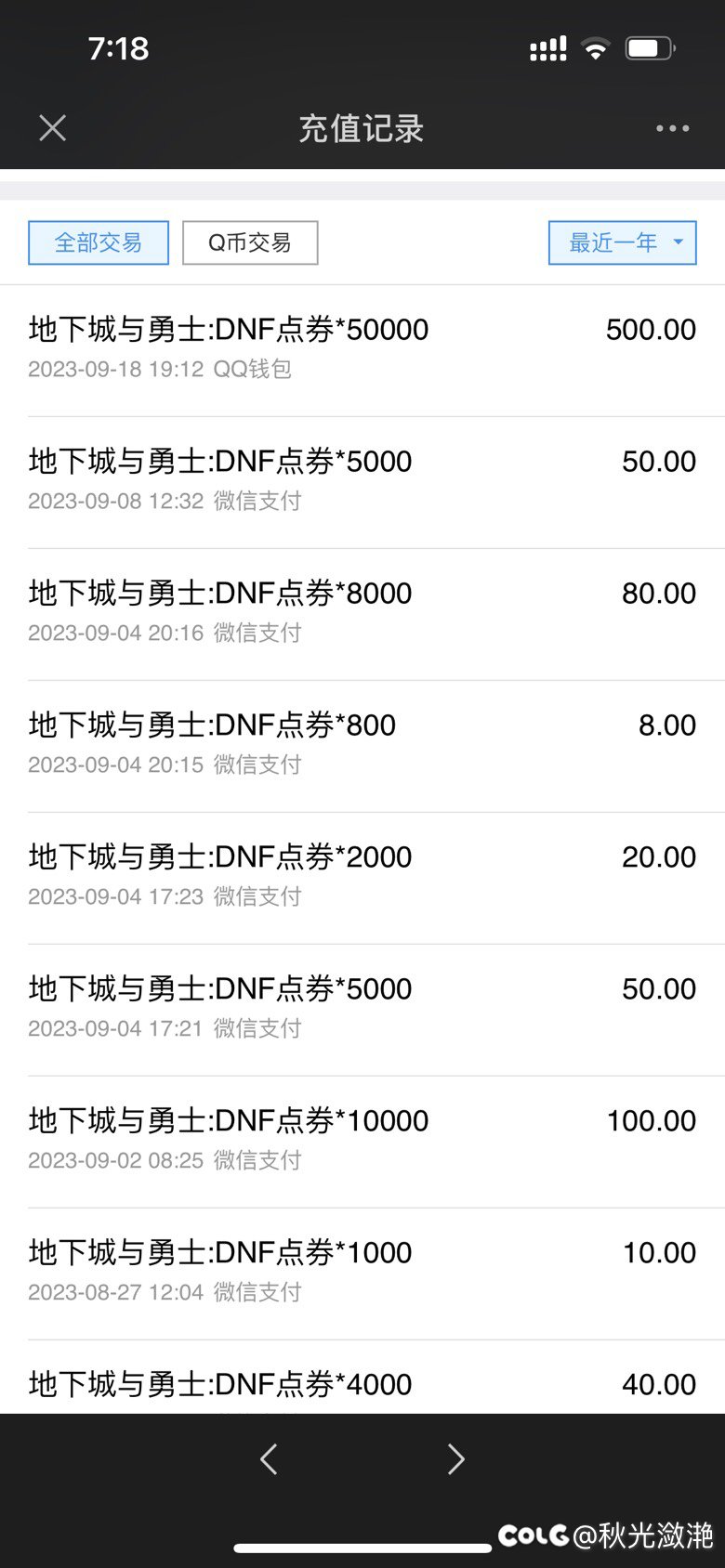This screenshot has width=725, height=1568.
Task: Go back to the previous web page
Action: 270,1459
